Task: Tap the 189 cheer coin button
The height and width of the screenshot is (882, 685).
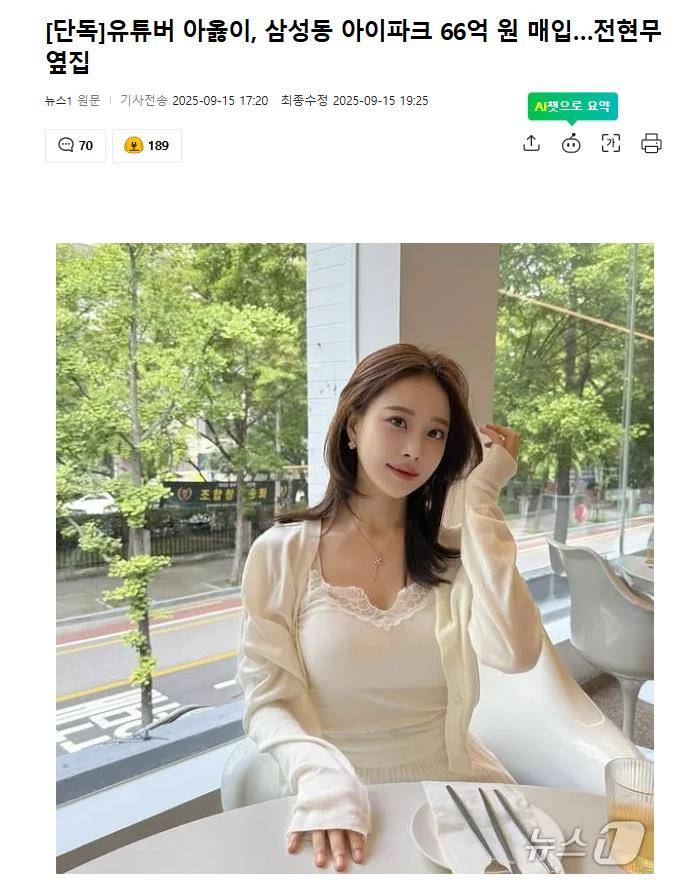Action: point(146,146)
